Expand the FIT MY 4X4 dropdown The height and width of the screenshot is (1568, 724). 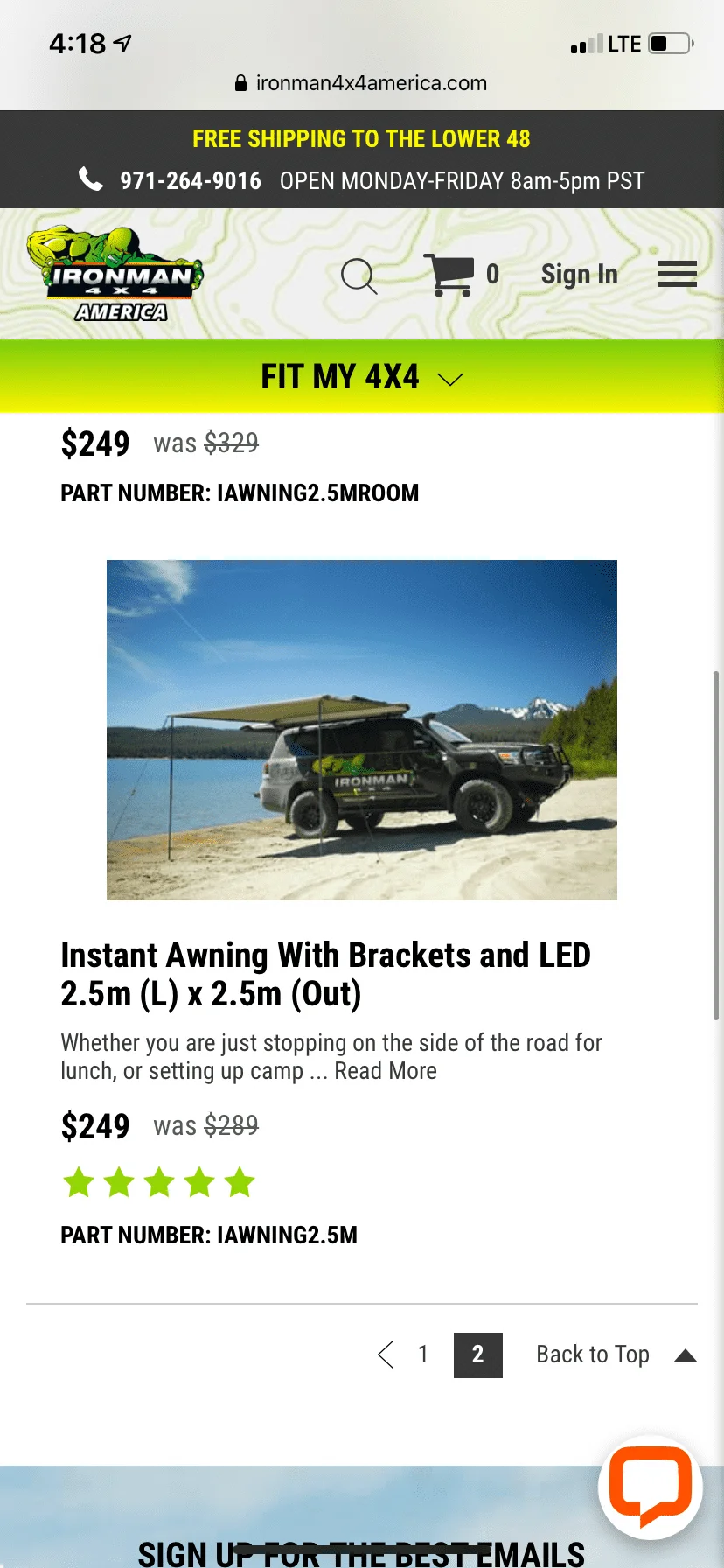tap(362, 377)
